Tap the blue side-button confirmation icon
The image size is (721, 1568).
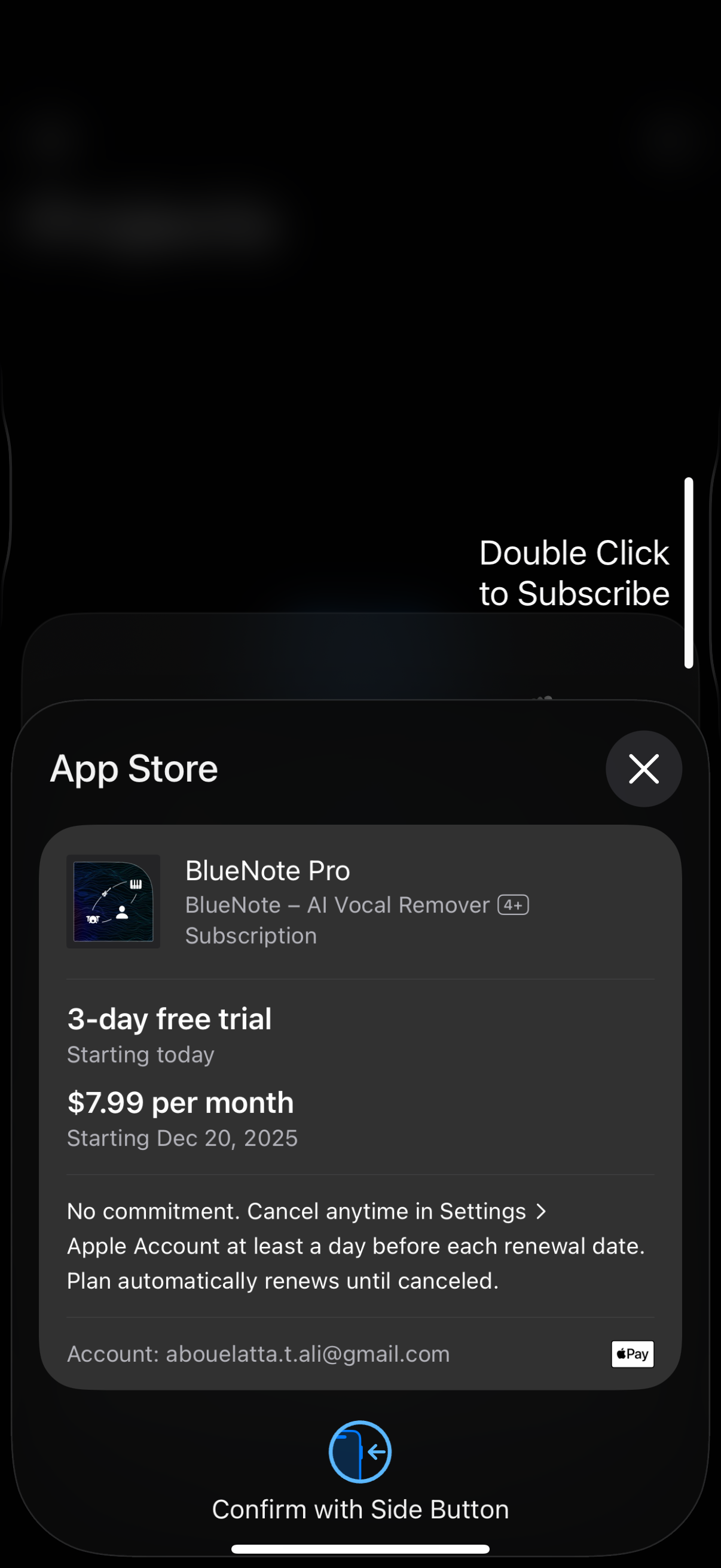coord(359,1452)
